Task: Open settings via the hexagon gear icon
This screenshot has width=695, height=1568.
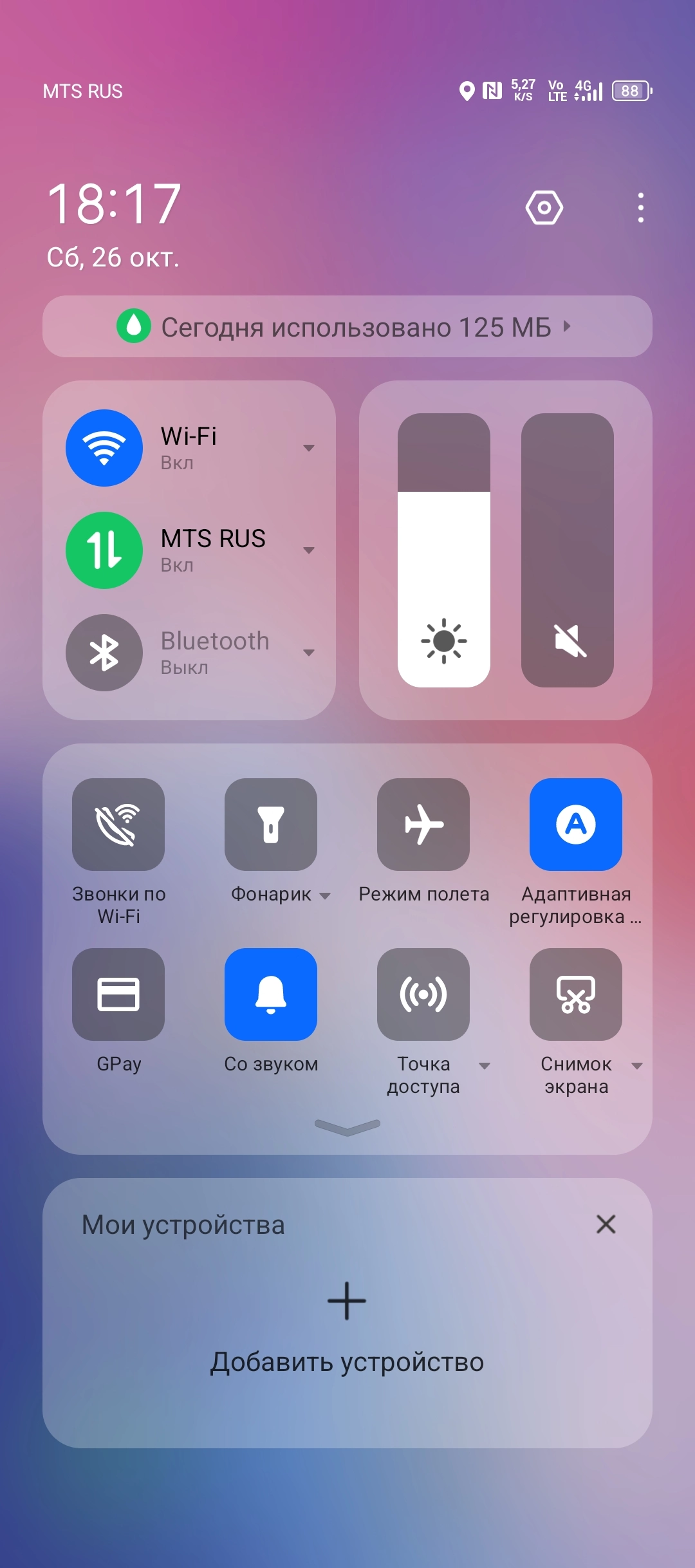Action: click(544, 207)
